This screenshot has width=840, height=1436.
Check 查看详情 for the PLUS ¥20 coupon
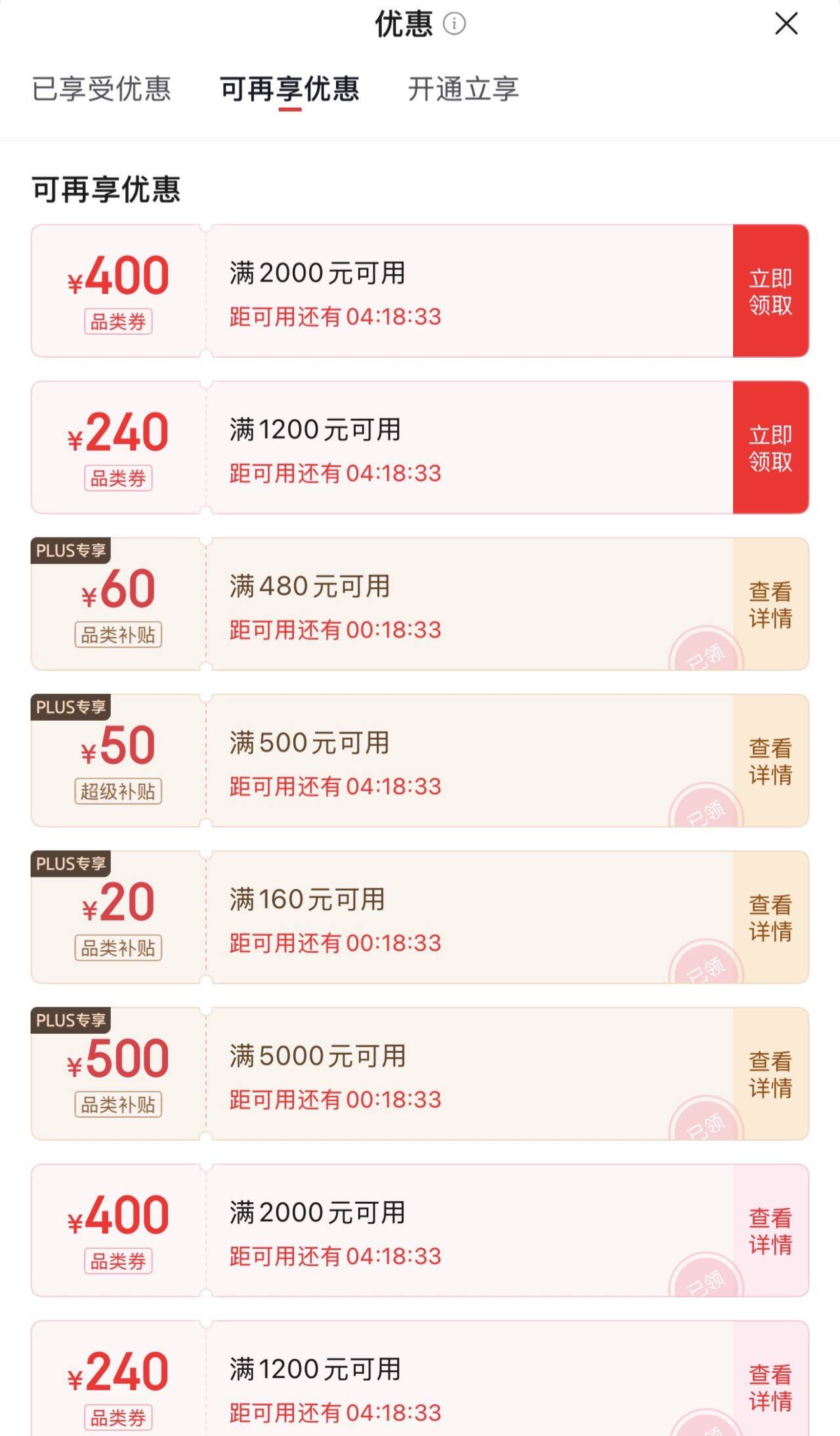click(x=770, y=918)
